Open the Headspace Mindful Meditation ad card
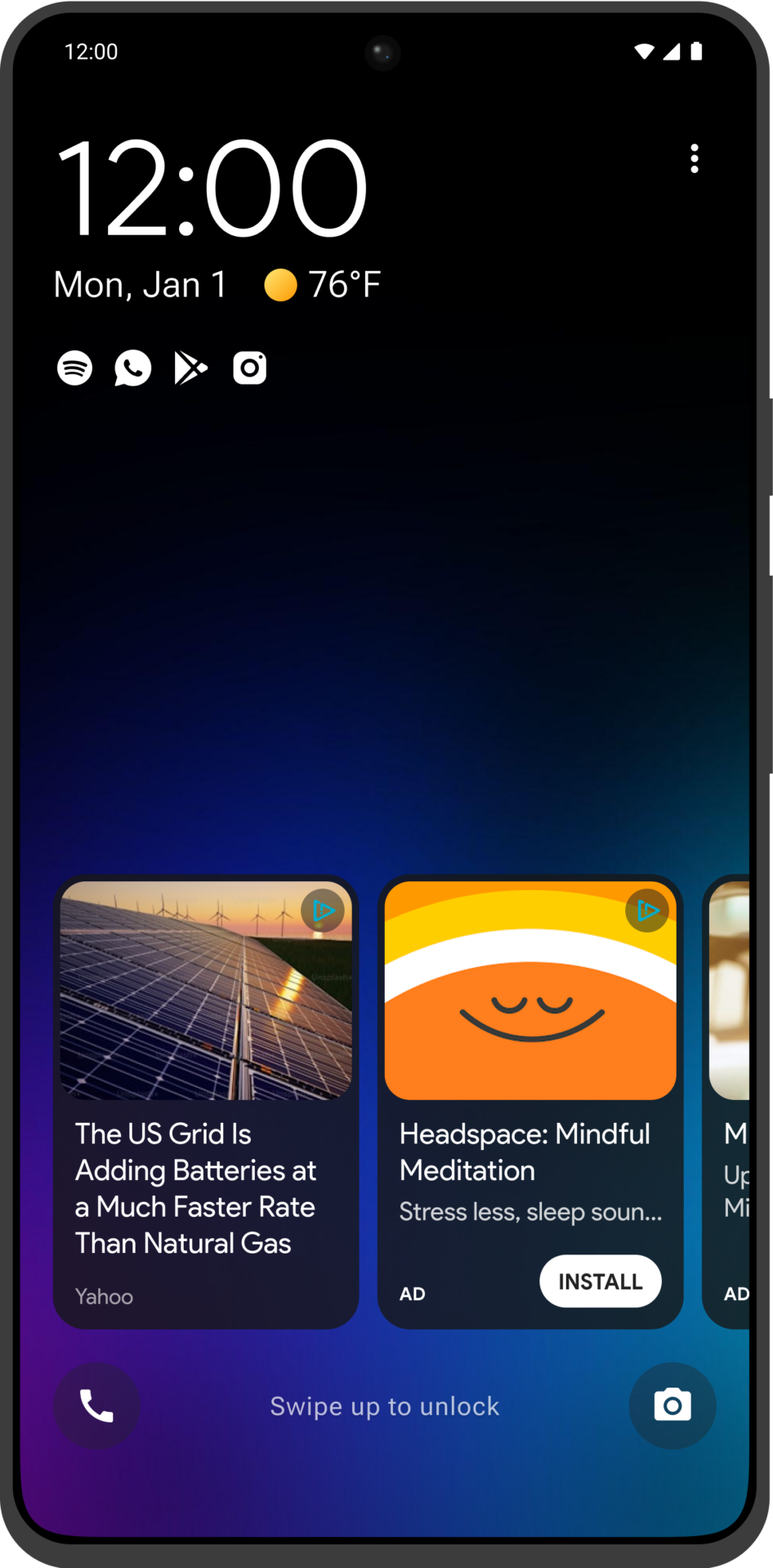 point(530,1102)
